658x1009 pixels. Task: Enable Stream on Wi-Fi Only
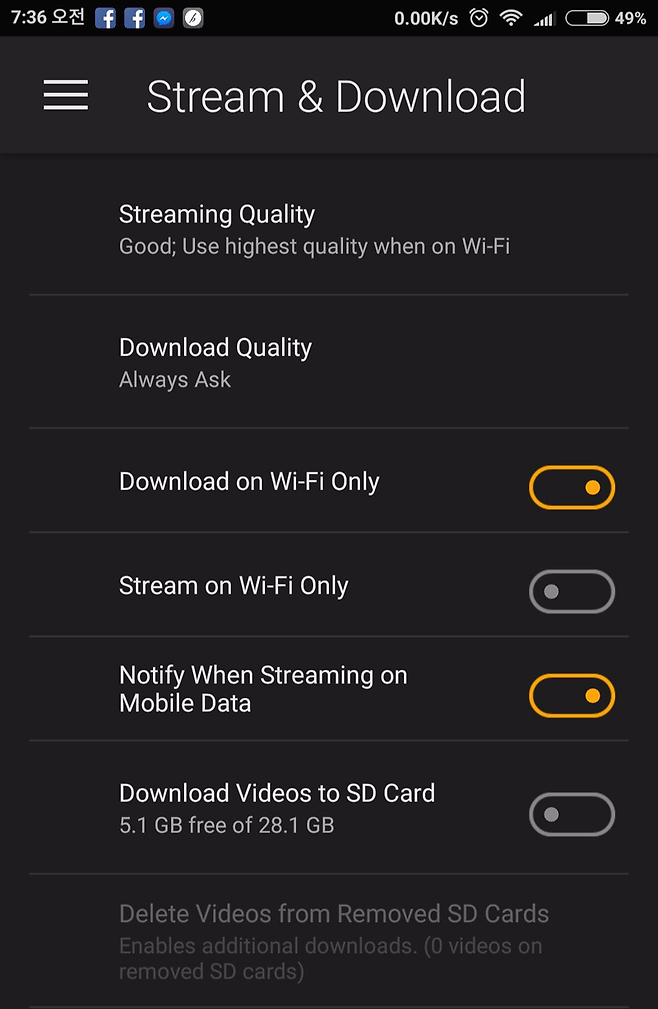click(x=571, y=592)
